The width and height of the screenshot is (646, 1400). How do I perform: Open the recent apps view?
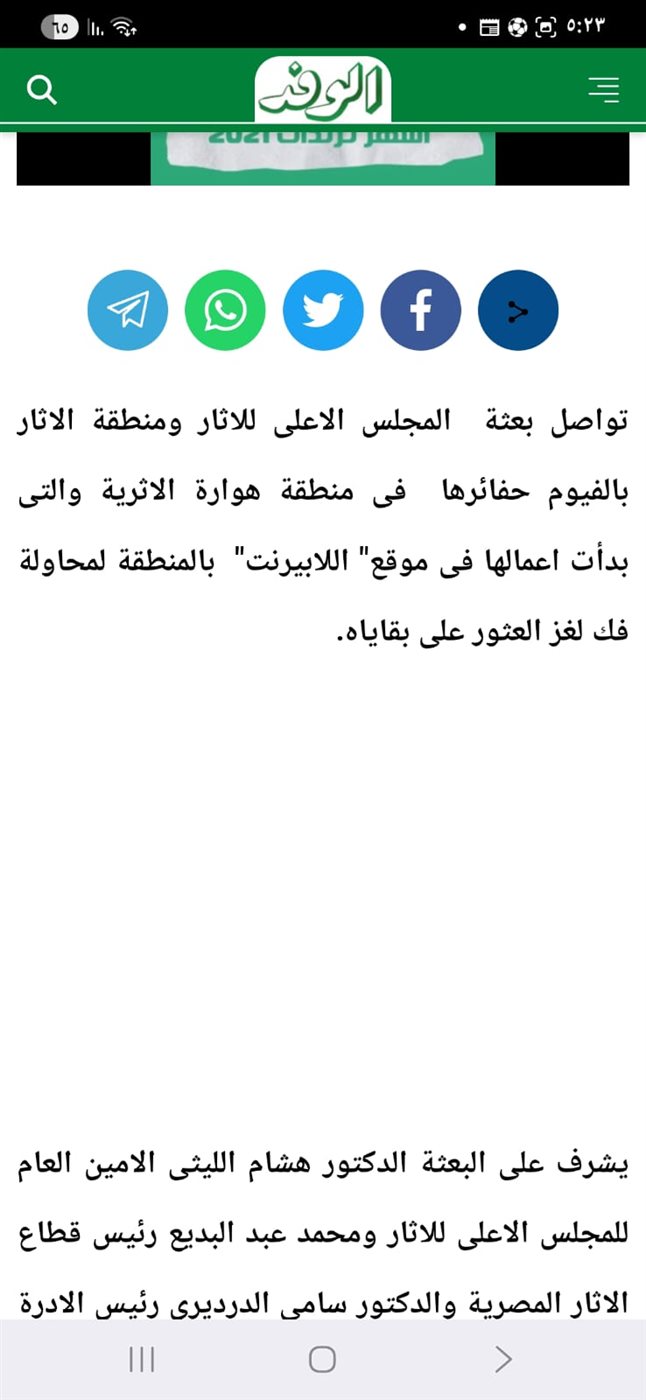tap(141, 1359)
